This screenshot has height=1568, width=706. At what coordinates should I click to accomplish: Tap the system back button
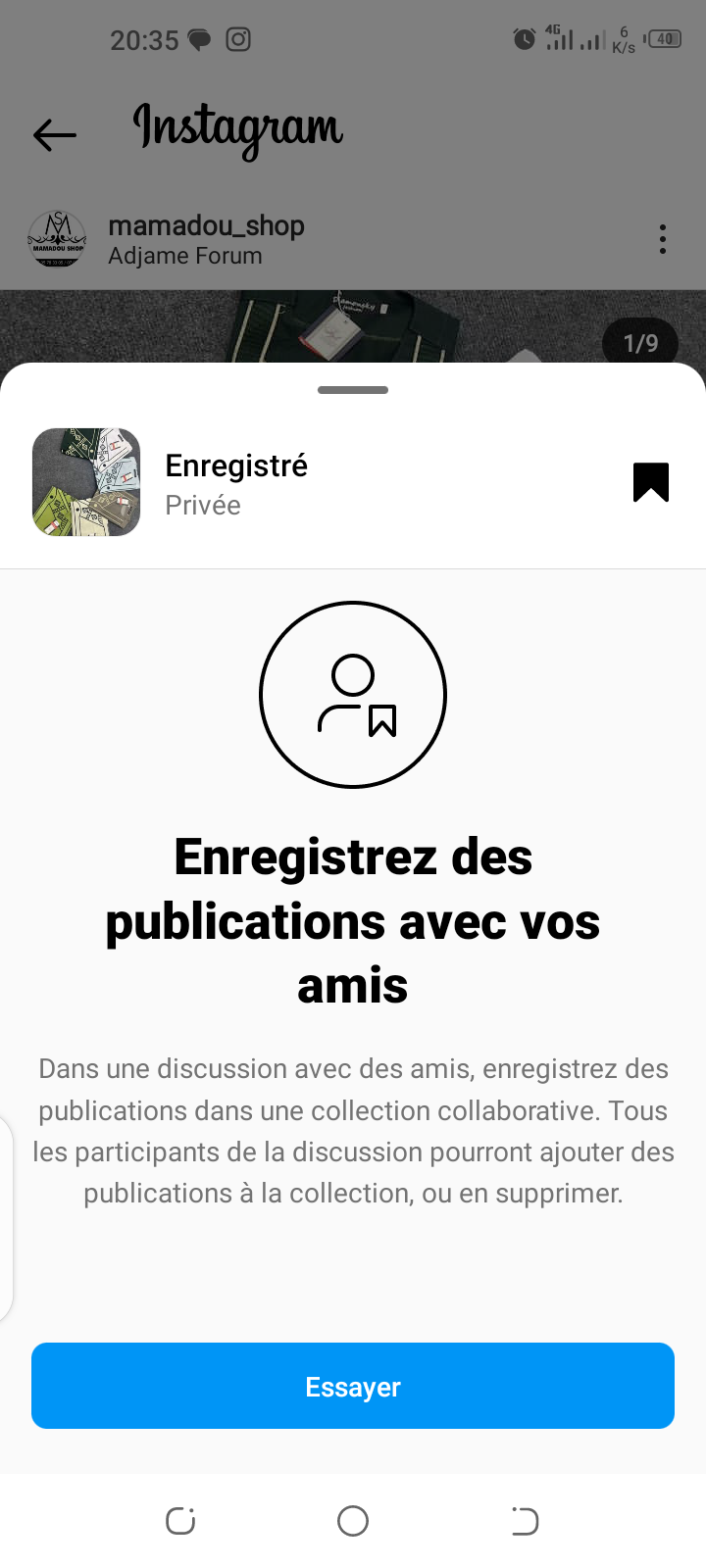coord(525,1521)
